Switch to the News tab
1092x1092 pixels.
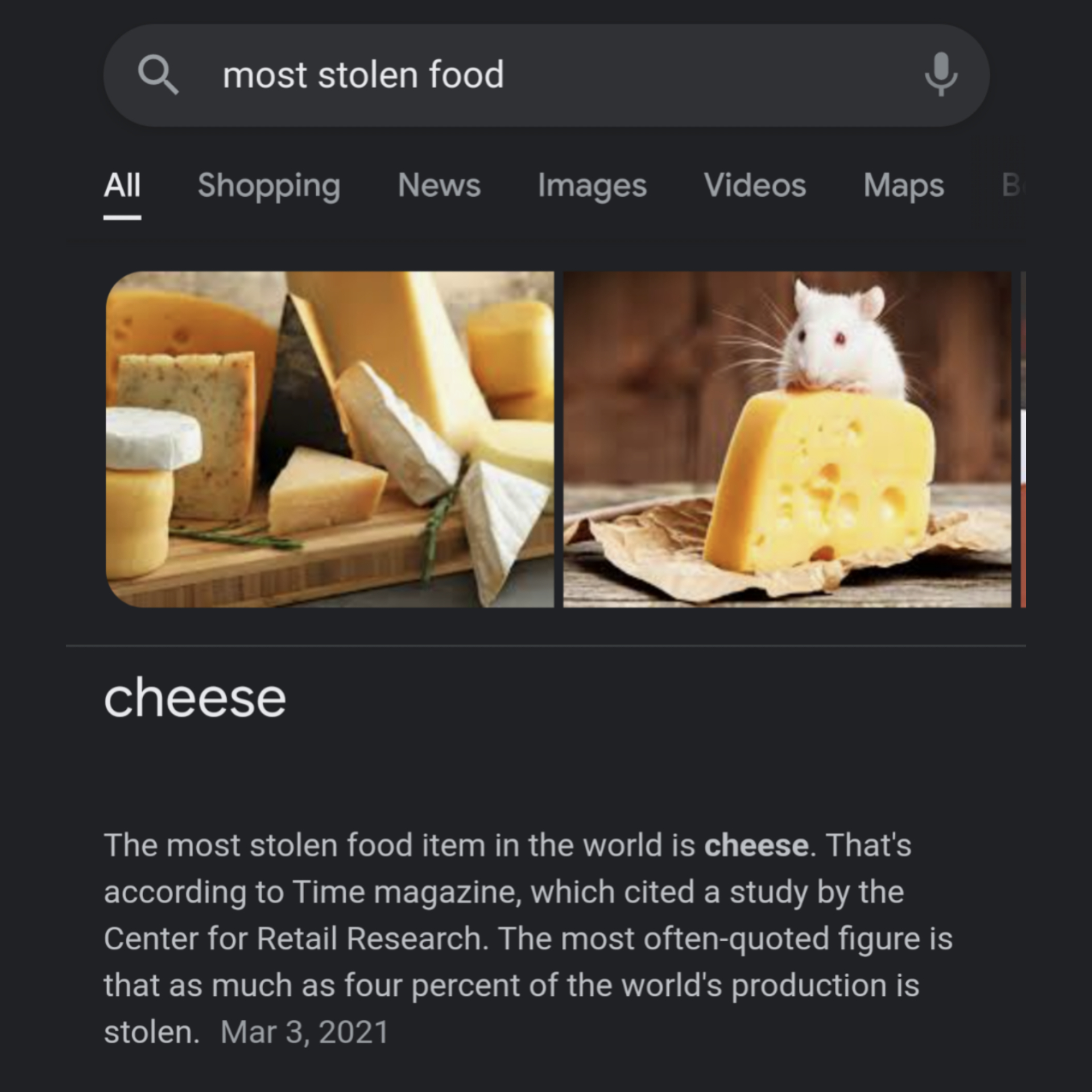pyautogui.click(x=439, y=185)
